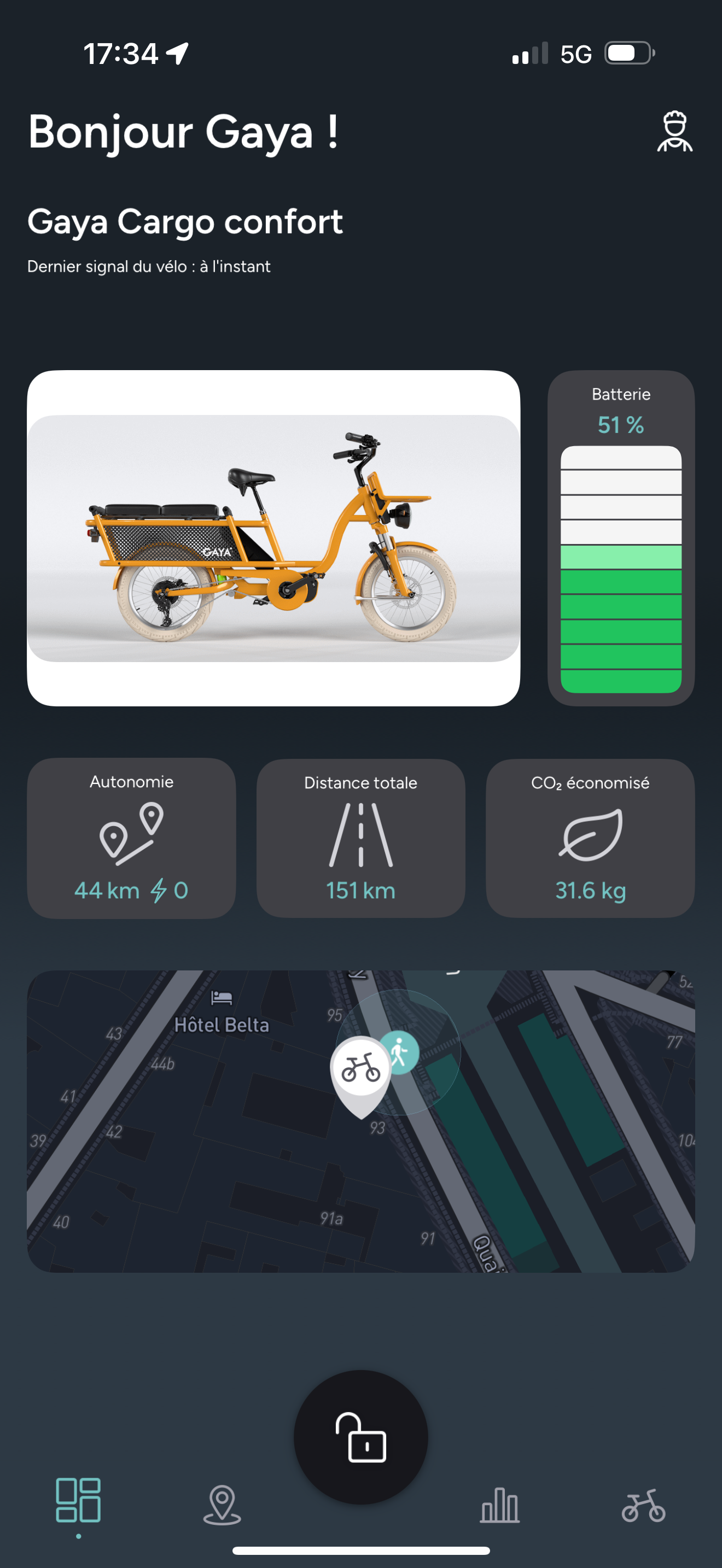Open the statistics chart tab
The image size is (722, 1568).
pos(500,1505)
